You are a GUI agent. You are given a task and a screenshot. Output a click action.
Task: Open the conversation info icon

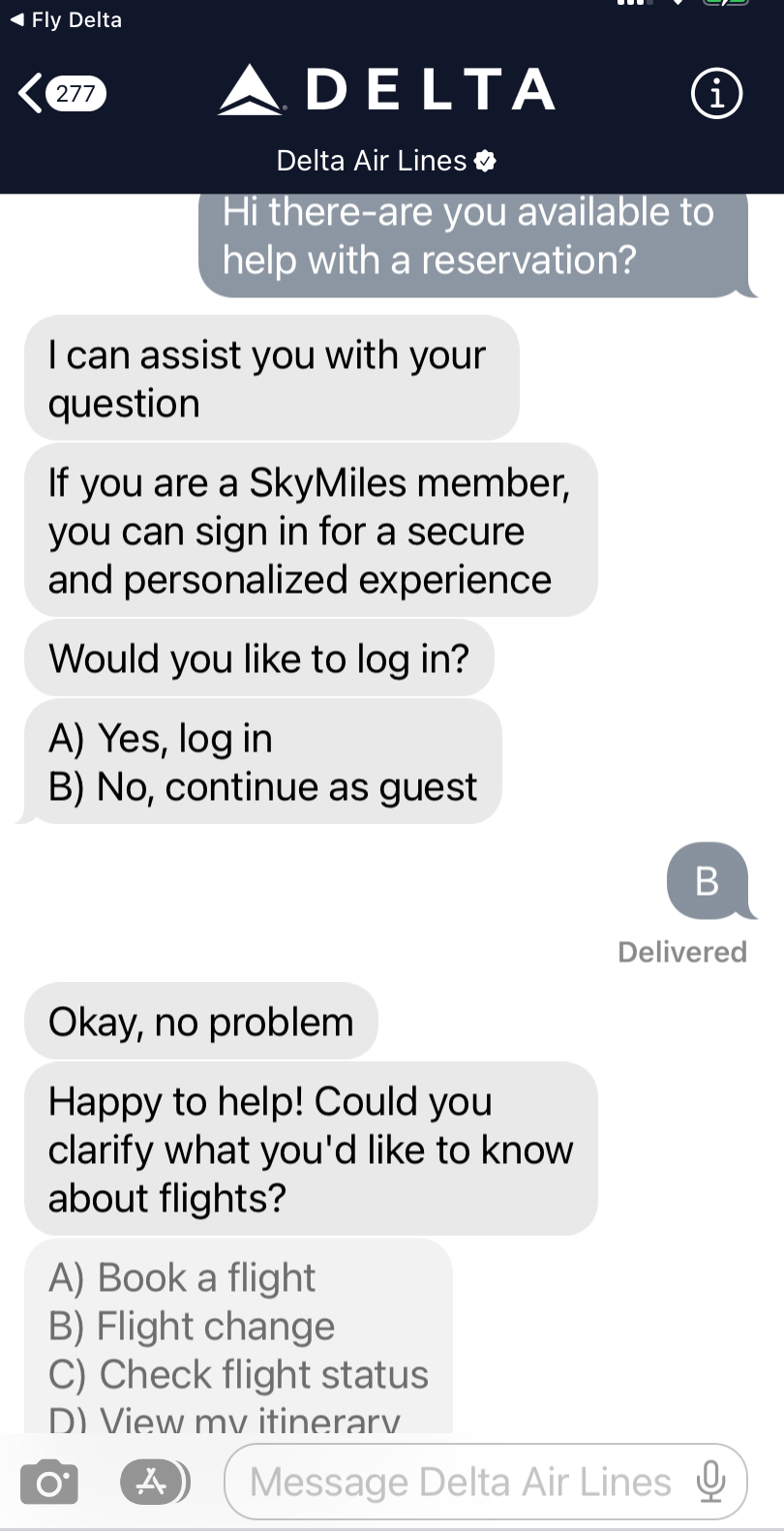(716, 94)
